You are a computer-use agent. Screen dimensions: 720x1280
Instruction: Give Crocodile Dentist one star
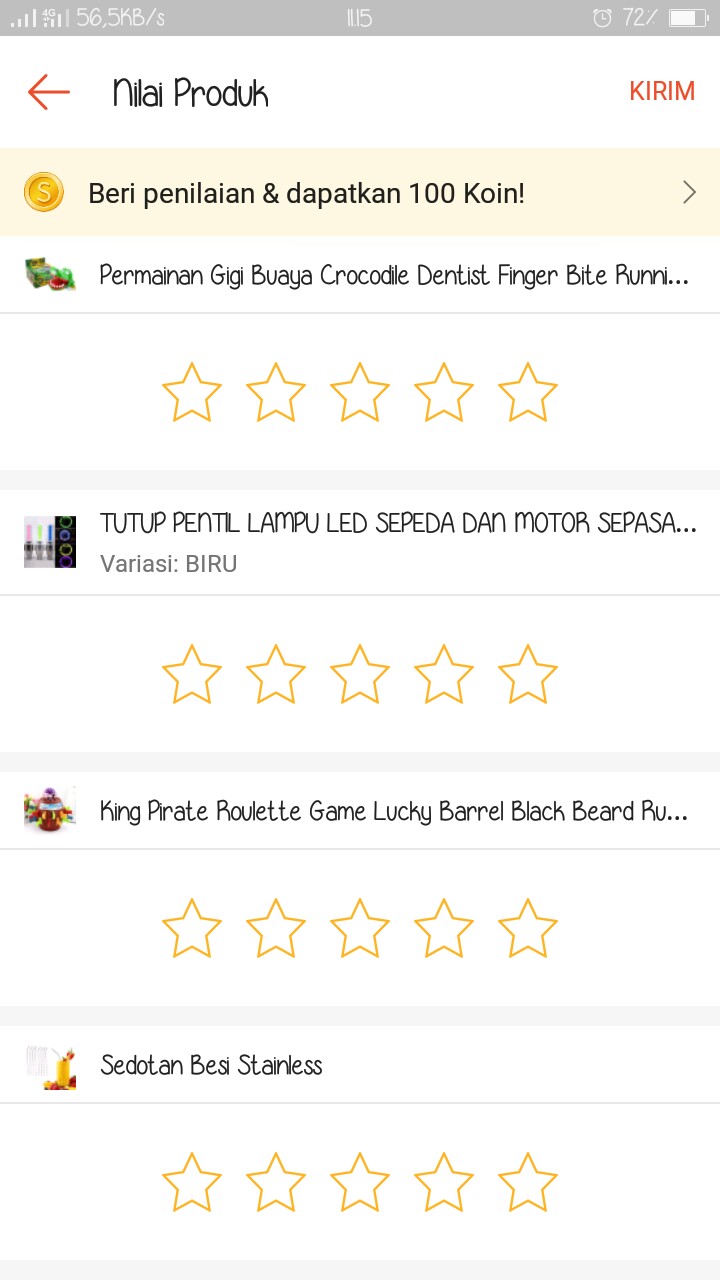click(191, 392)
